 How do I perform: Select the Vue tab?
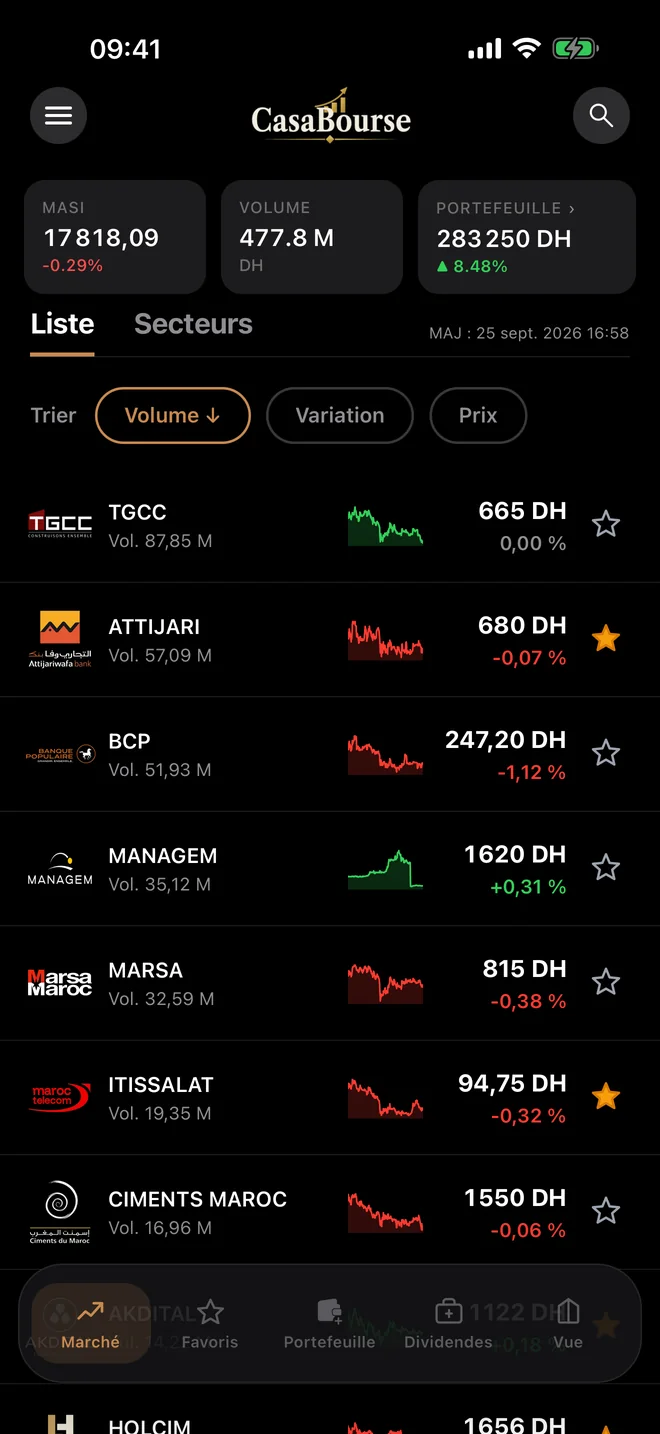[x=568, y=1324]
